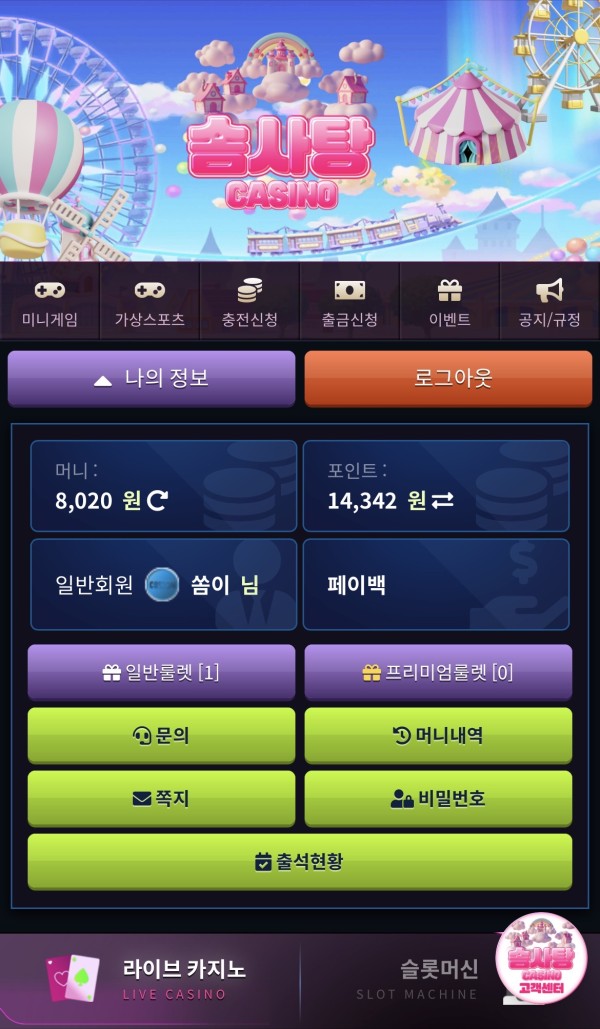Image resolution: width=600 pixels, height=1029 pixels.
Task: Open 일반룰렛 [1]
Action: click(x=162, y=672)
